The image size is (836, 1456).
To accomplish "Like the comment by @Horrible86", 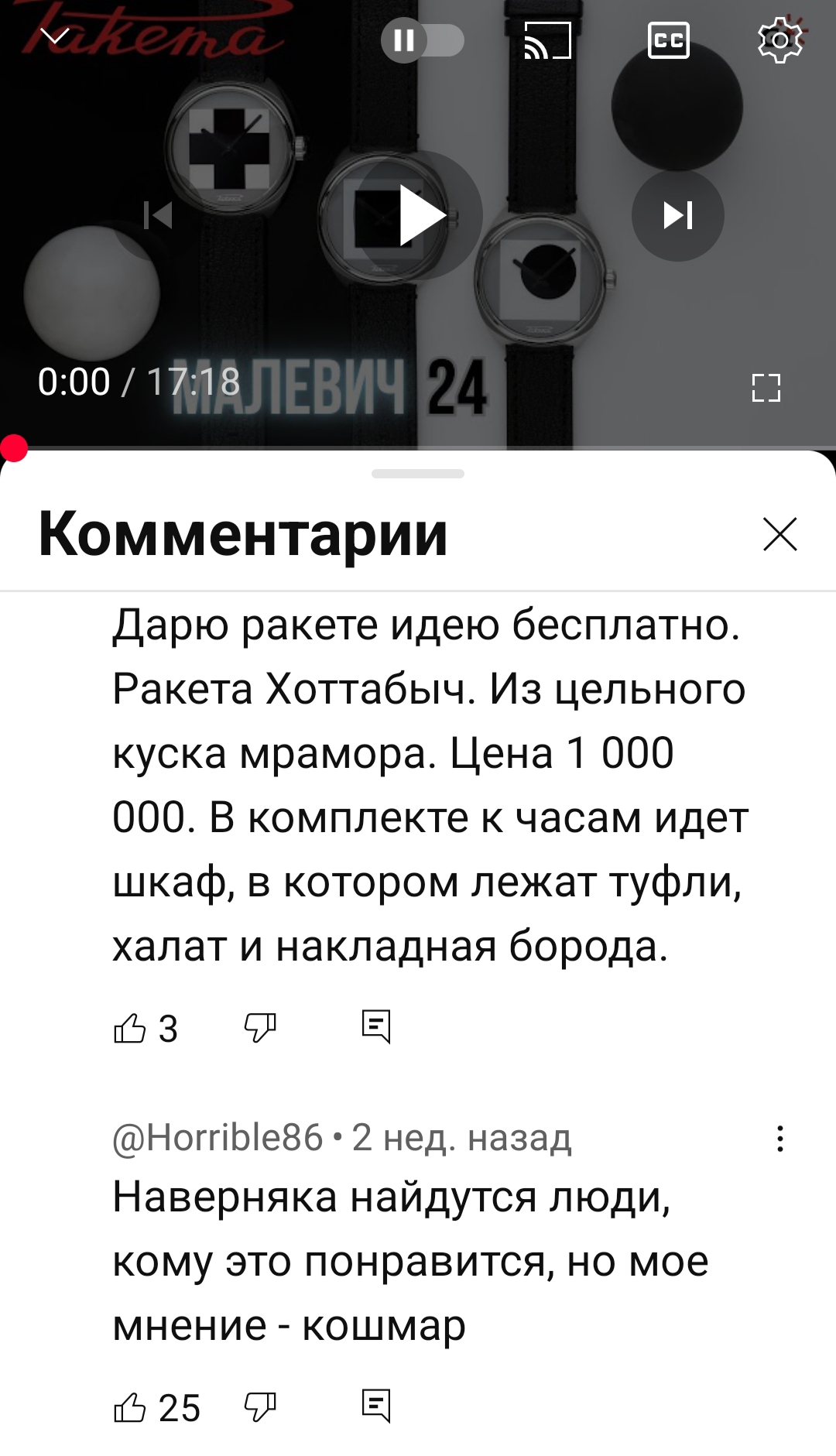I will tap(130, 1406).
